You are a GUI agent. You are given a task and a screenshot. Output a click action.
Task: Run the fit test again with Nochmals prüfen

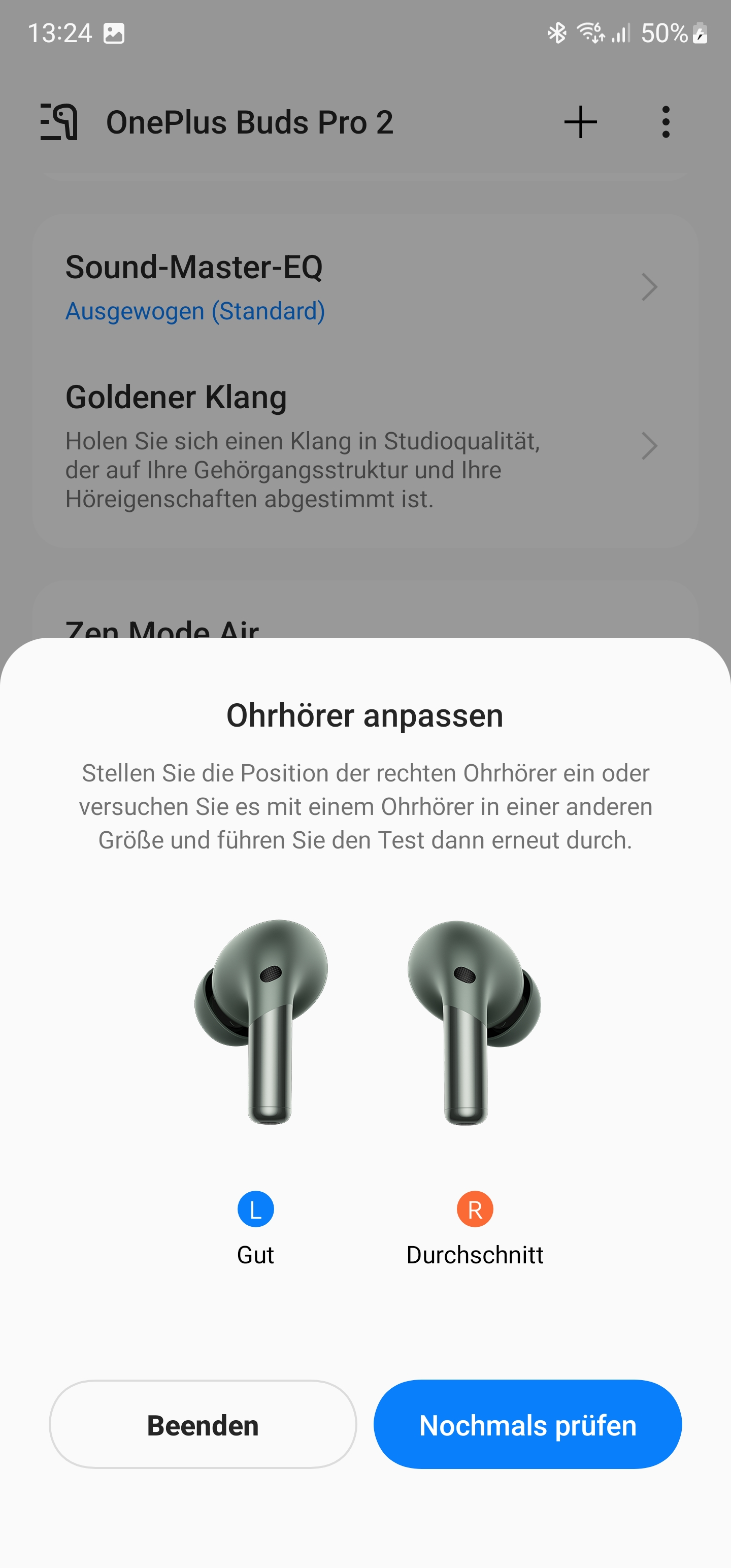click(x=527, y=1425)
